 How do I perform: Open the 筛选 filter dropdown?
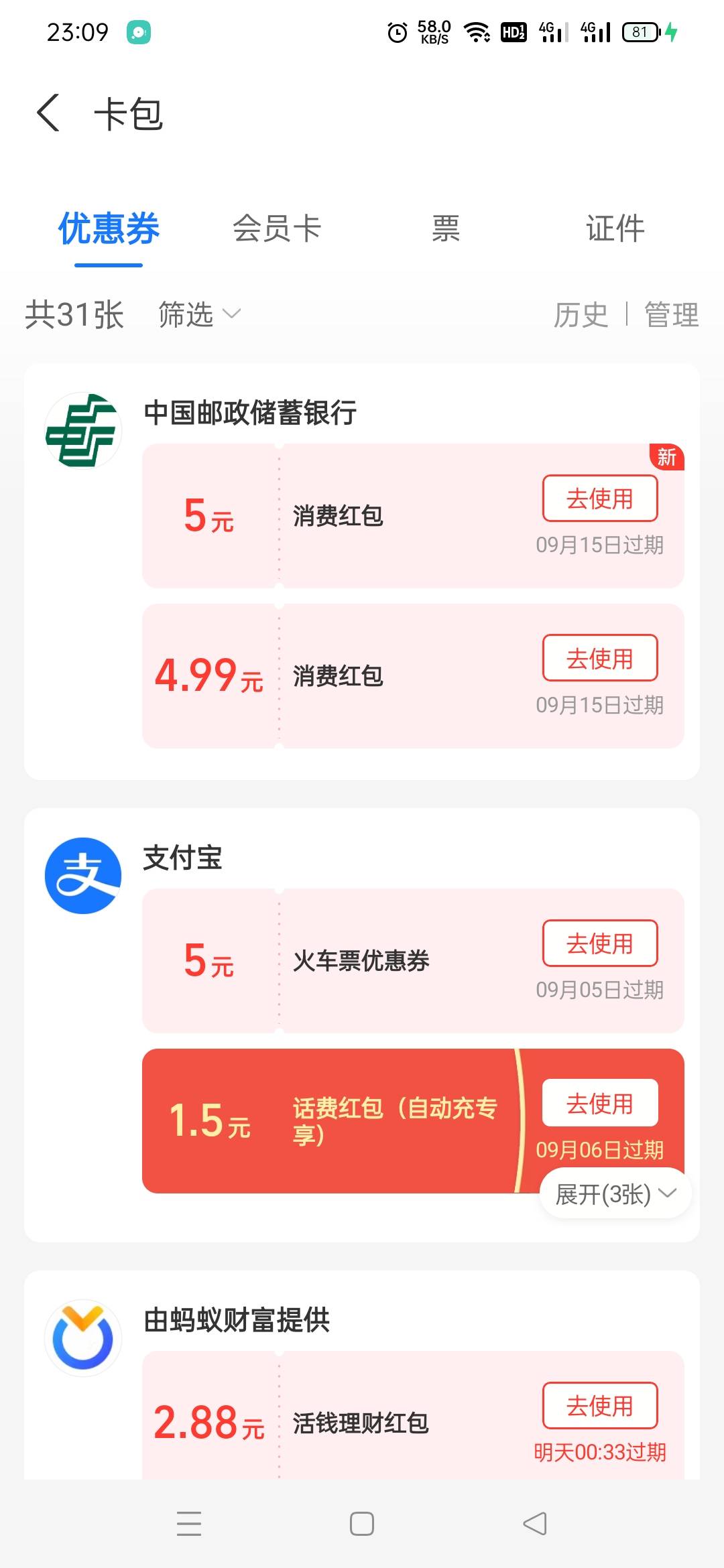coord(199,314)
